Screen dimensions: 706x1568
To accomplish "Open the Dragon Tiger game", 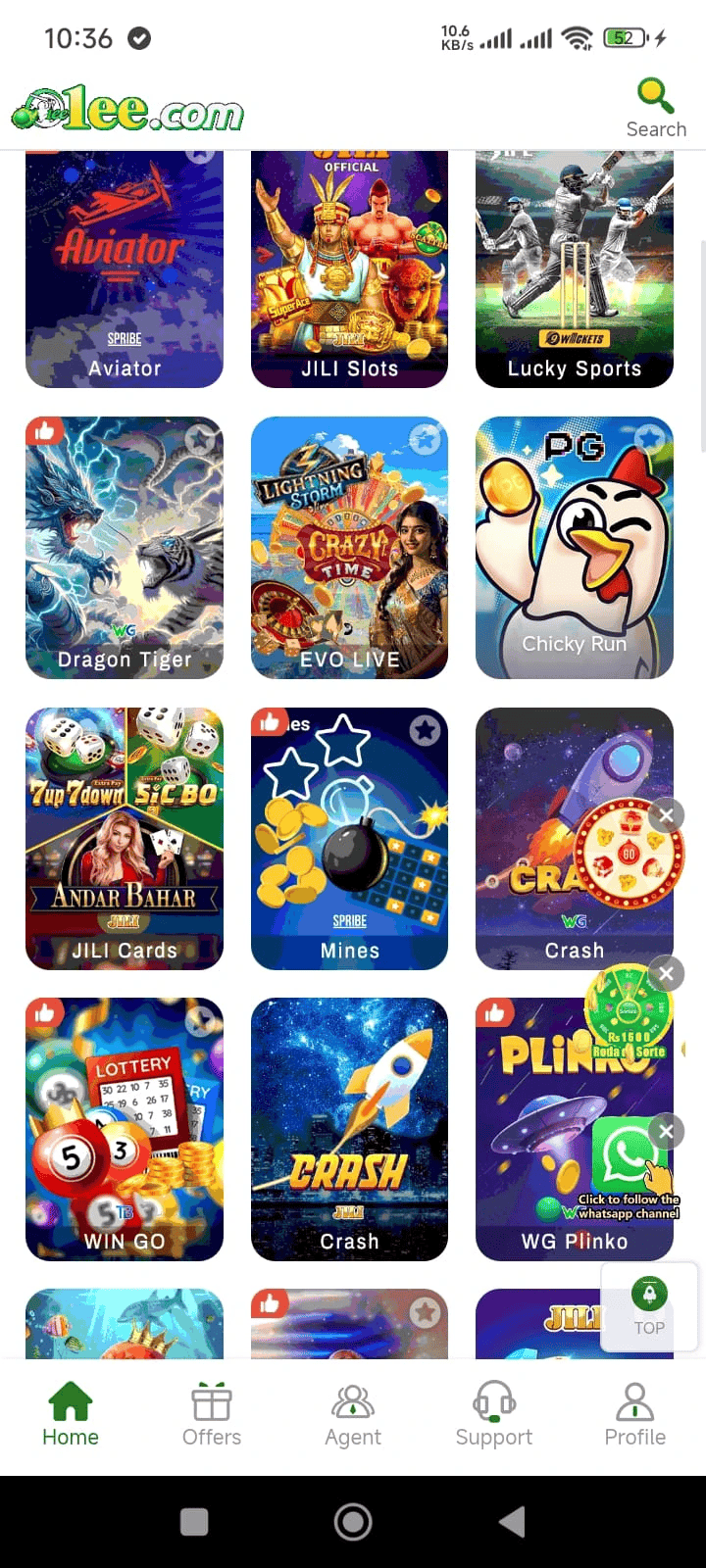I will [x=125, y=547].
